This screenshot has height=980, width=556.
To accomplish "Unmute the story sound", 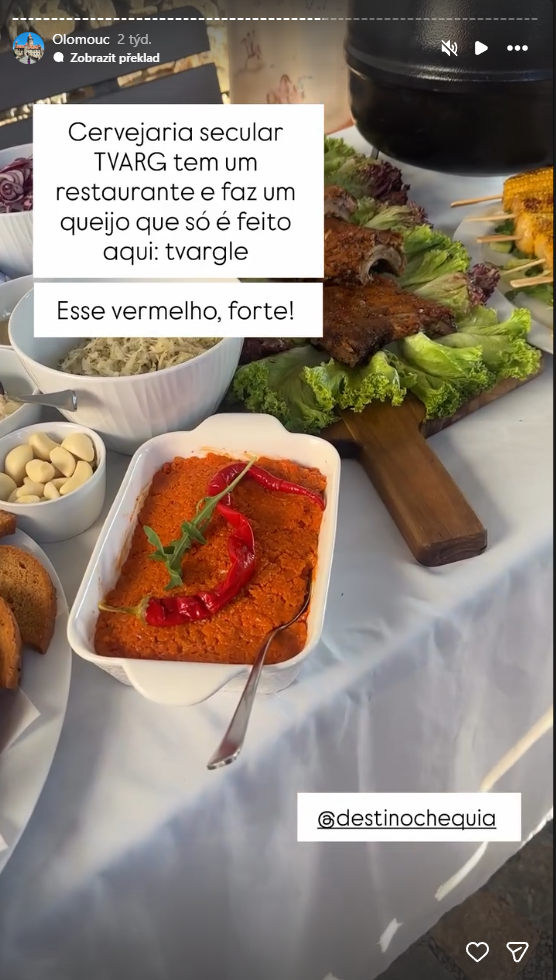I will (449, 48).
